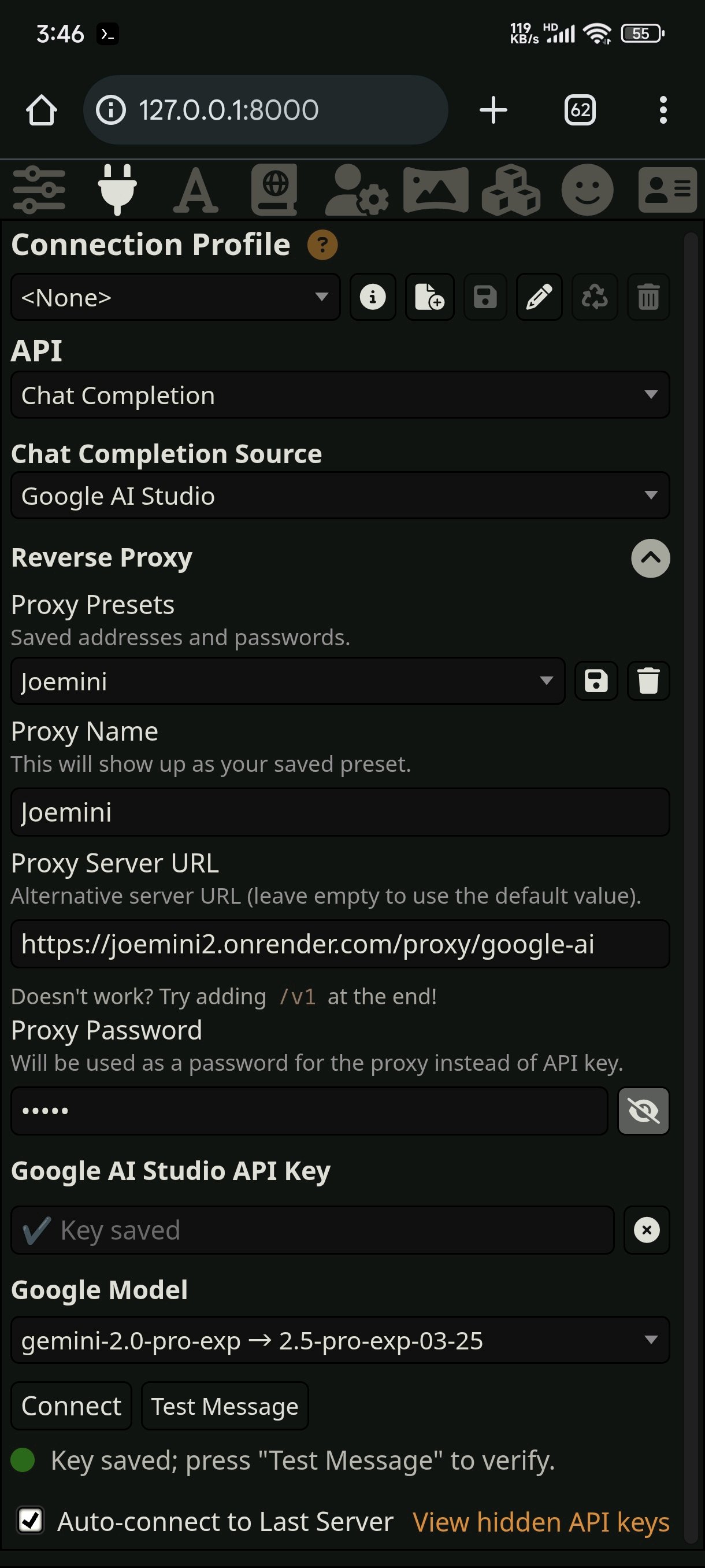
Task: Open the API dropdown set to Chat Completion
Action: (340, 395)
